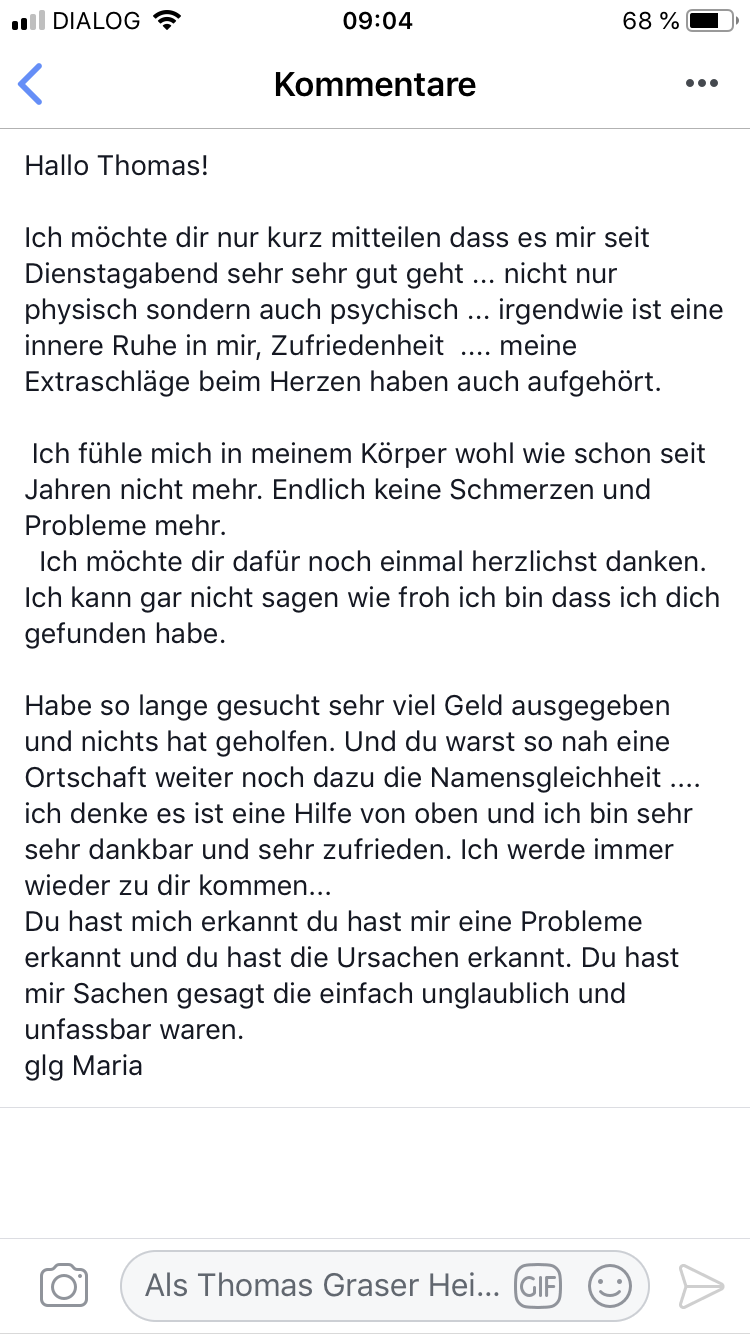Send the comment with arrow icon
Viewport: 750px width, 1334px height.
(x=700, y=1286)
